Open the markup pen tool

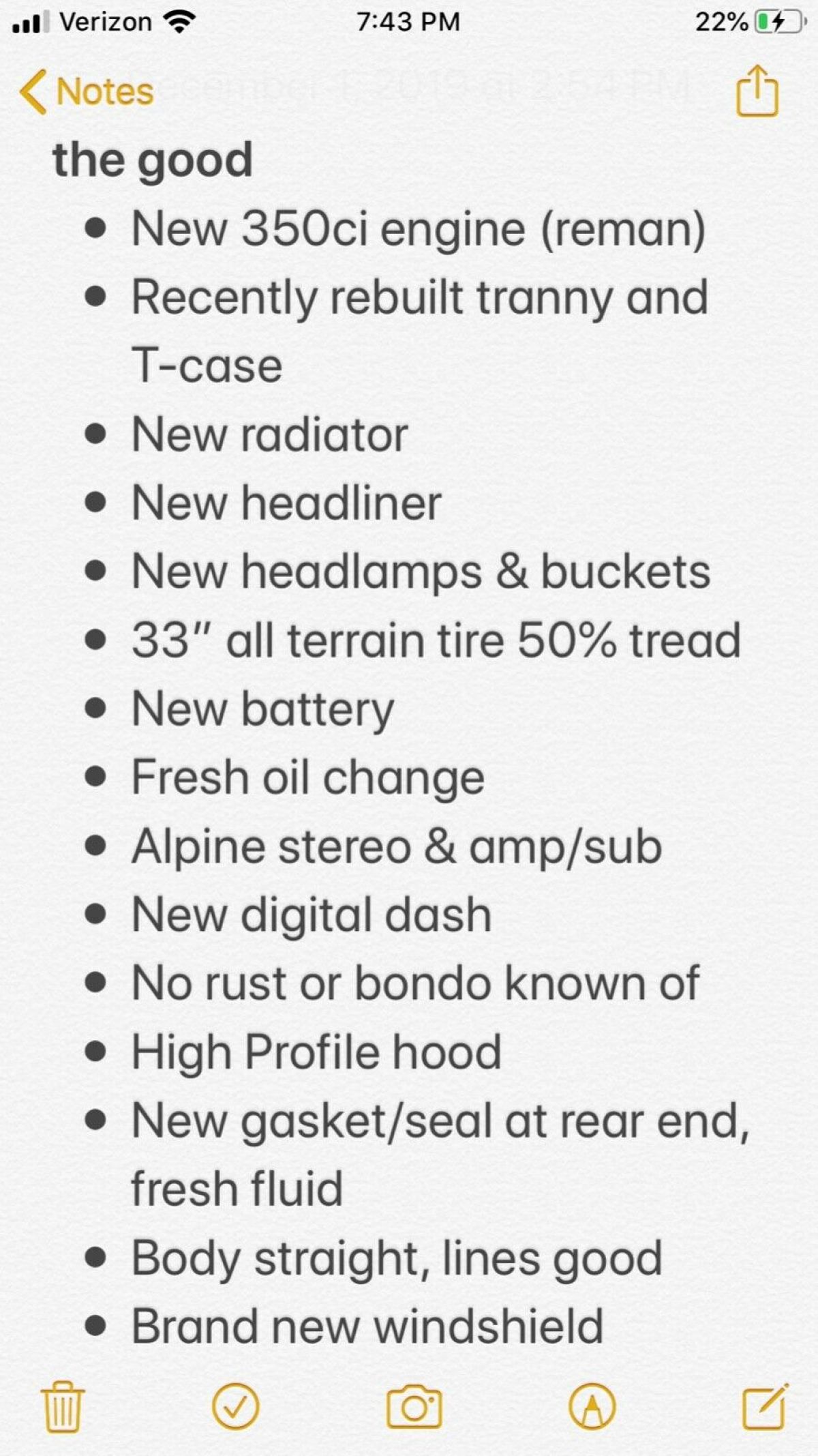[592, 1406]
